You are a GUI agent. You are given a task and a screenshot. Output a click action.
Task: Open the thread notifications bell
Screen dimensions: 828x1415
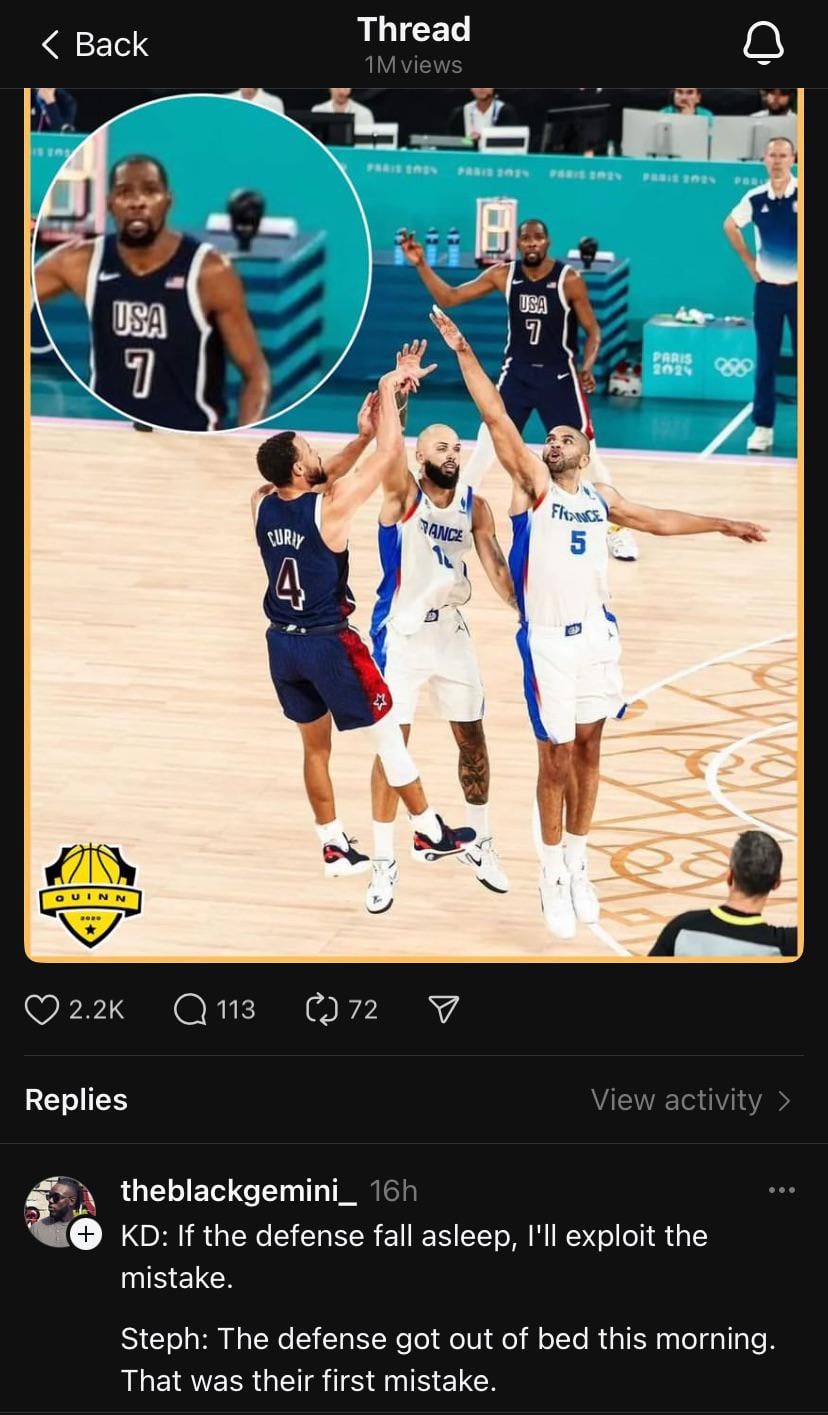[763, 44]
